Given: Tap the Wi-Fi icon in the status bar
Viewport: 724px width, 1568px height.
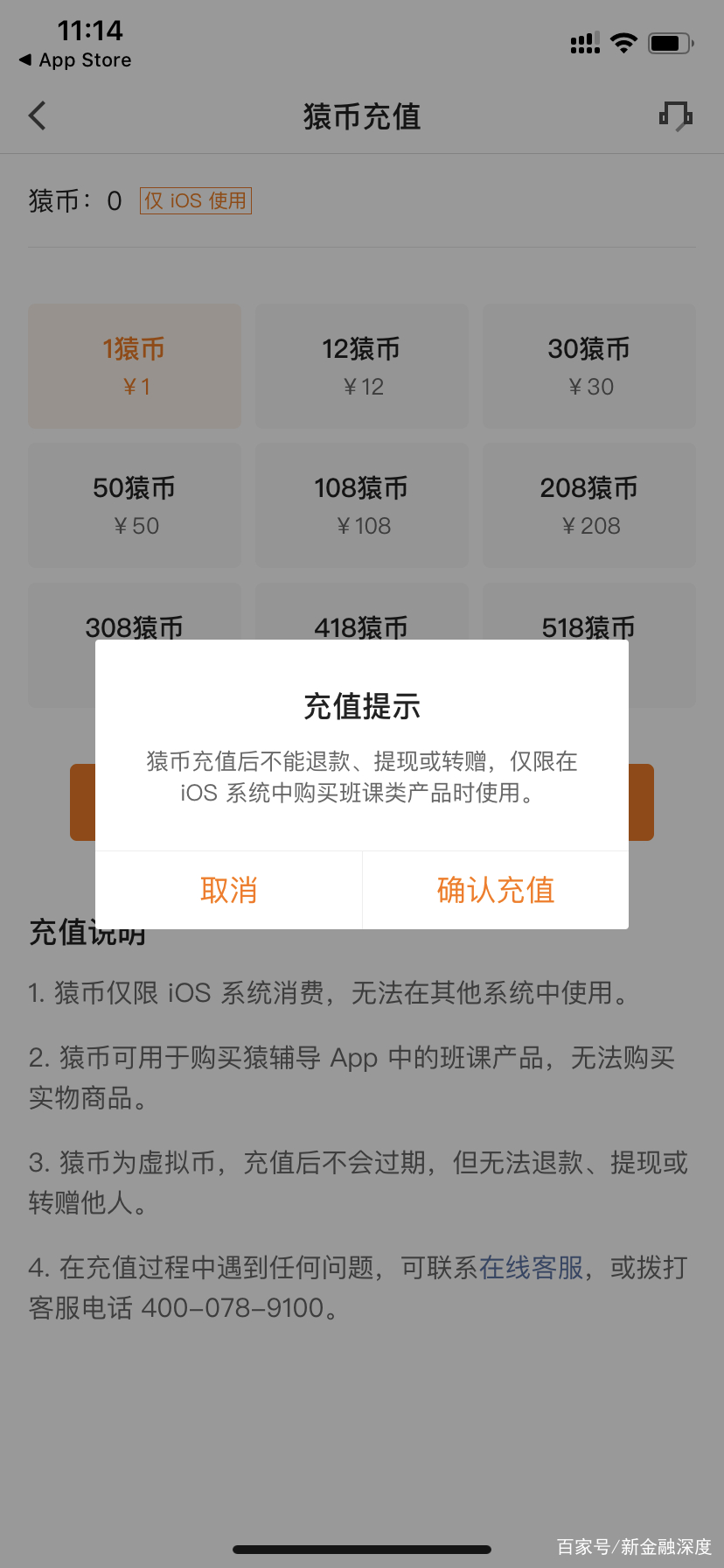Looking at the screenshot, I should click(623, 41).
